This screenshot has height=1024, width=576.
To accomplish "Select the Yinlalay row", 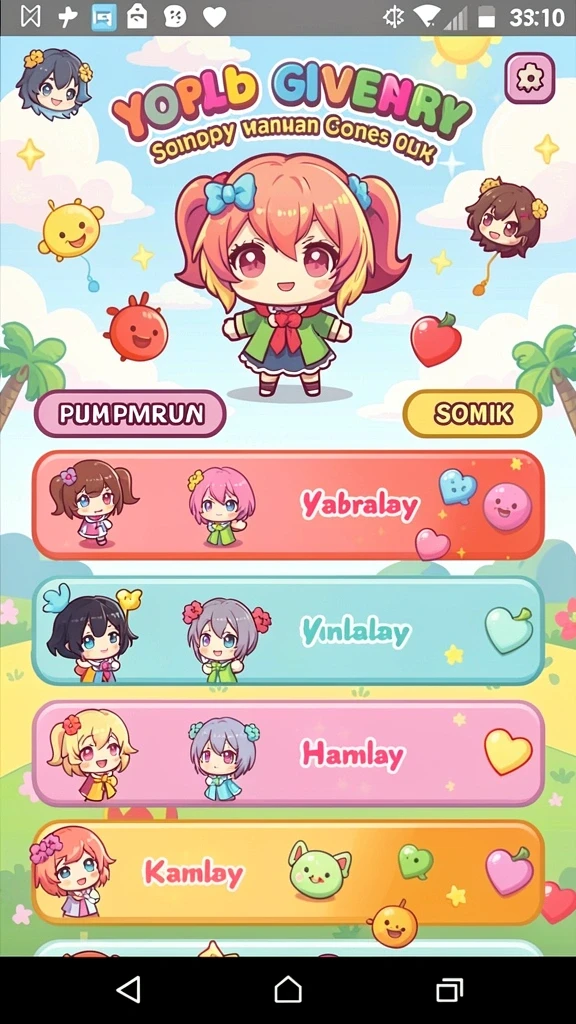I will [288, 630].
